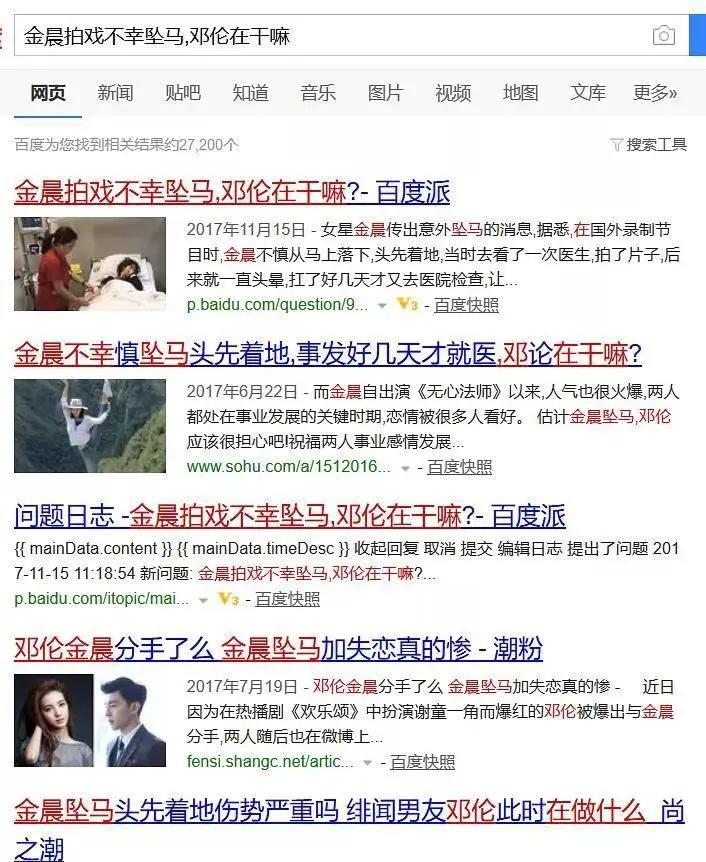
Task: Switch to the 文库 tab
Action: (x=588, y=93)
